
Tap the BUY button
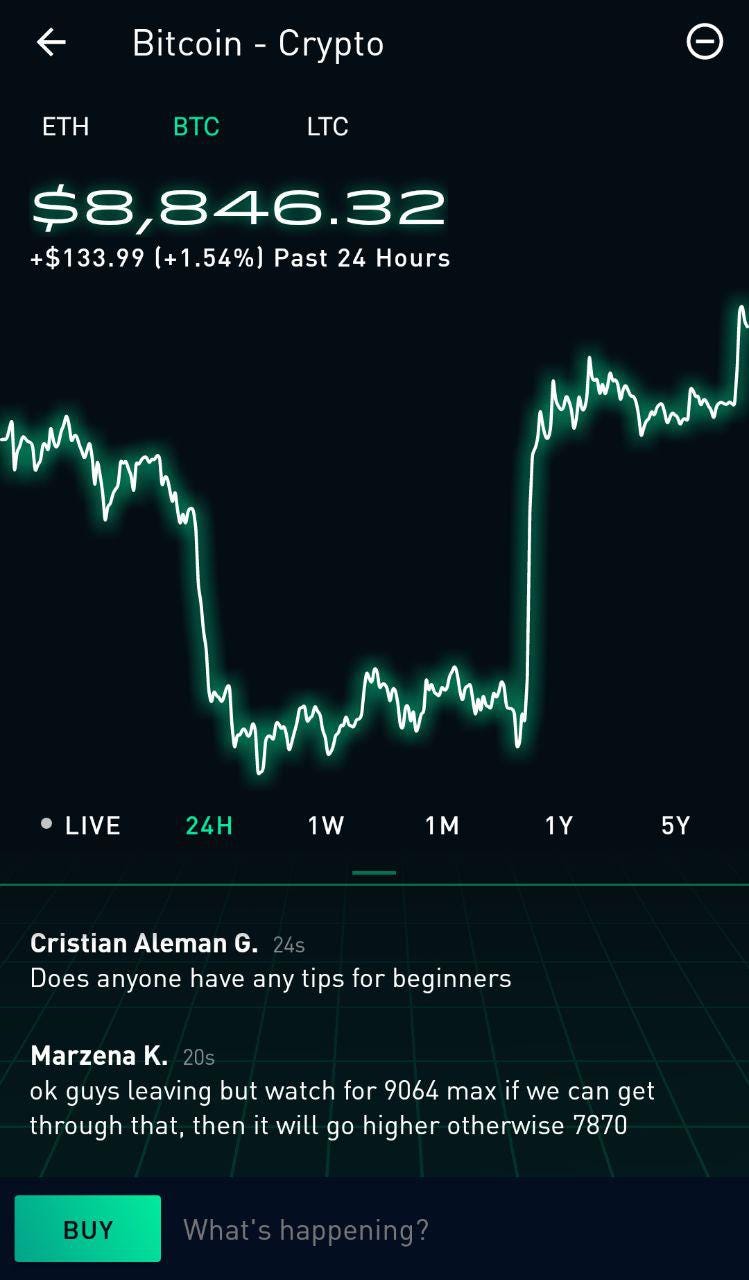click(88, 1229)
